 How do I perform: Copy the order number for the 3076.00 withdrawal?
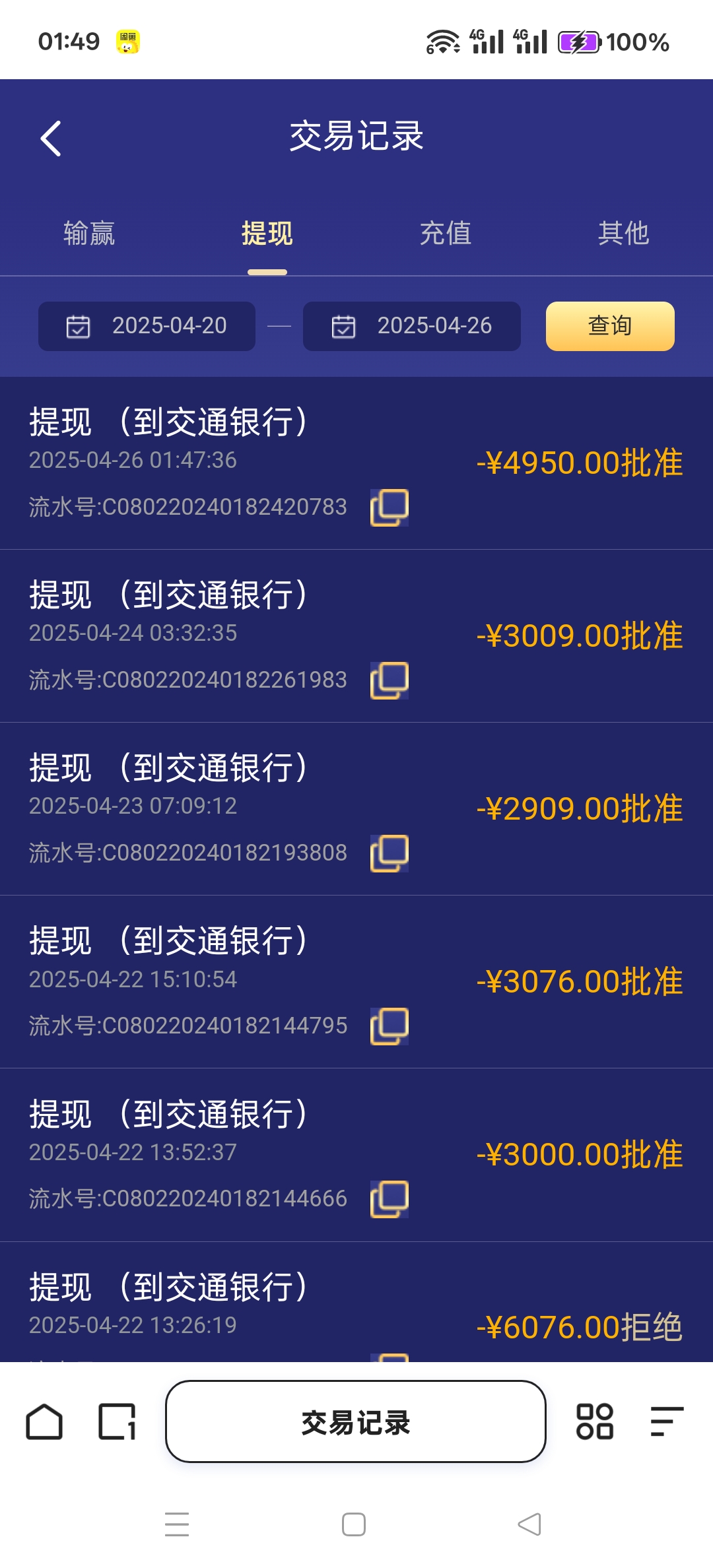391,1026
